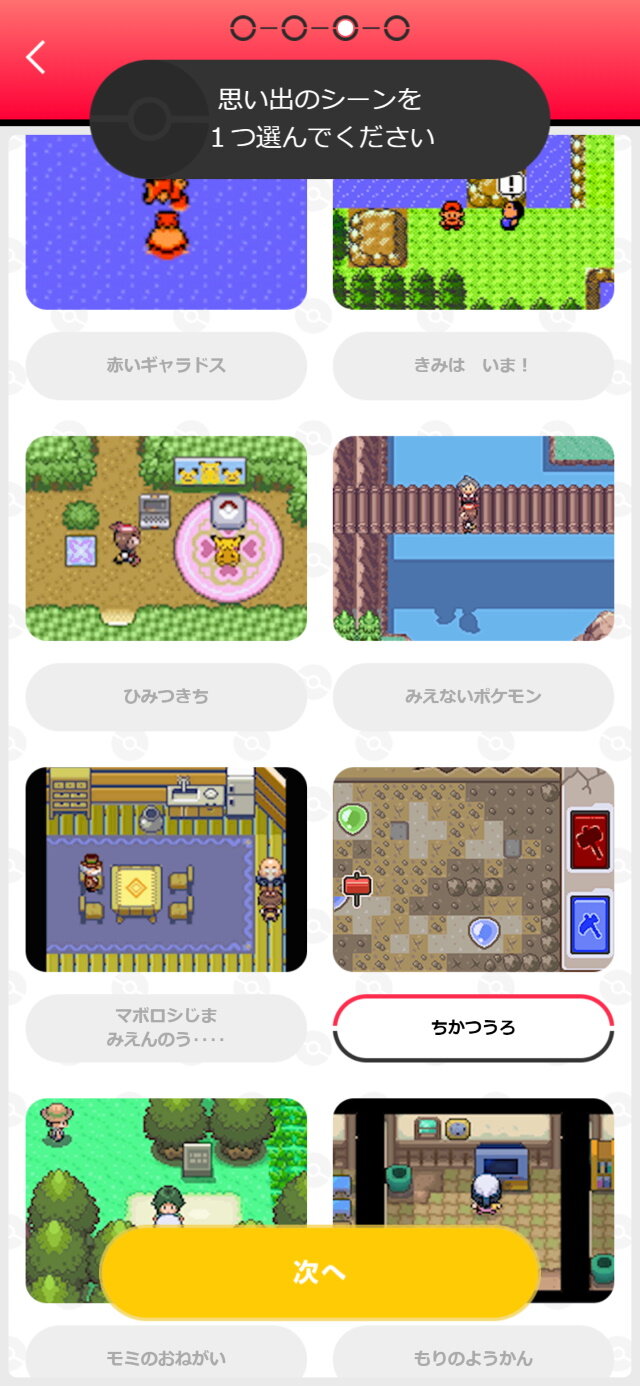Choose the モミのおねがい scene label
640x1386 pixels.
click(166, 1357)
